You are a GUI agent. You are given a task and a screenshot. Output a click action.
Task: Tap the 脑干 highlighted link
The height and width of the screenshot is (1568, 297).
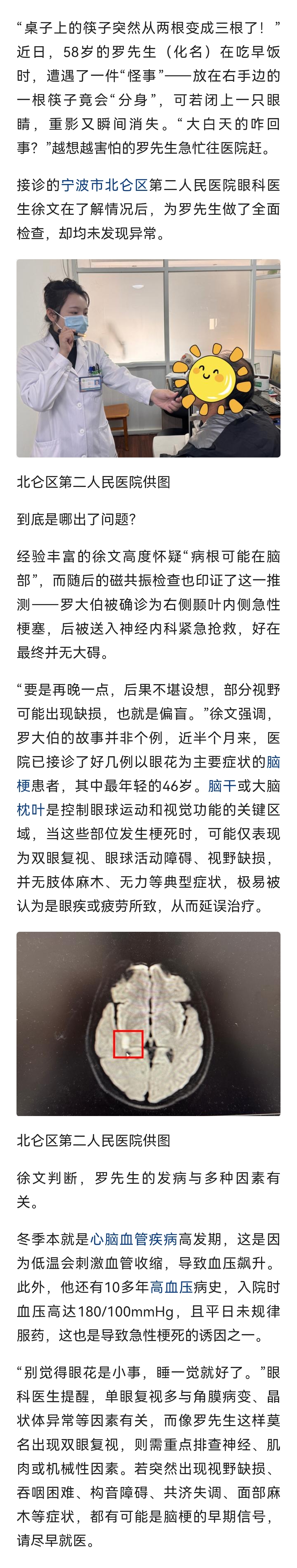coord(222,785)
